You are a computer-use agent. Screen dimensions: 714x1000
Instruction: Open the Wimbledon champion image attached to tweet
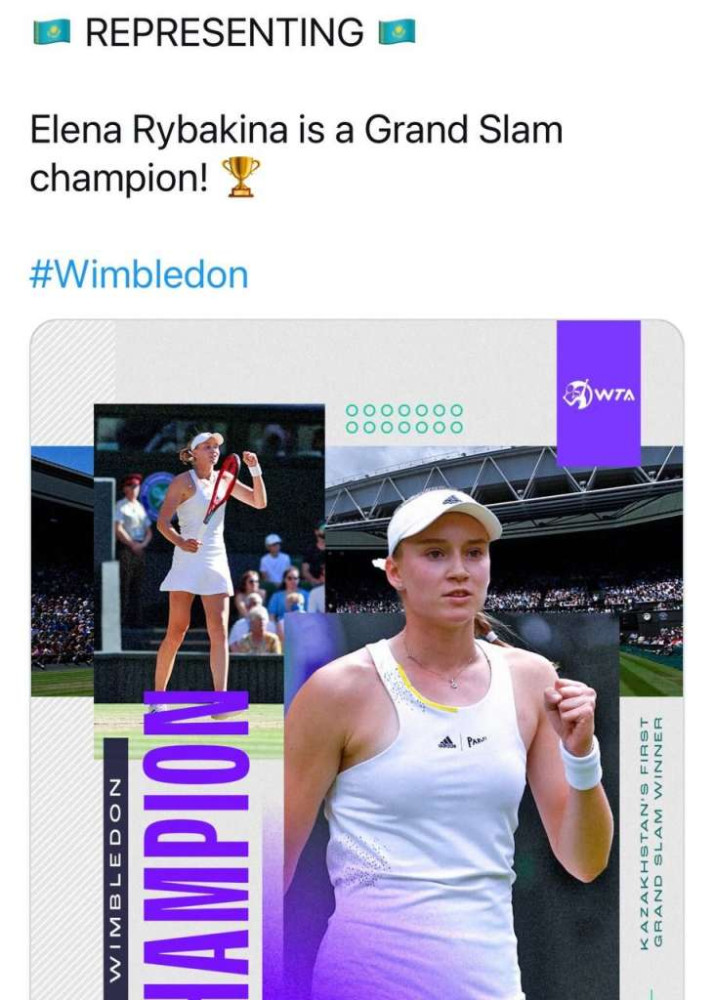coord(357,660)
